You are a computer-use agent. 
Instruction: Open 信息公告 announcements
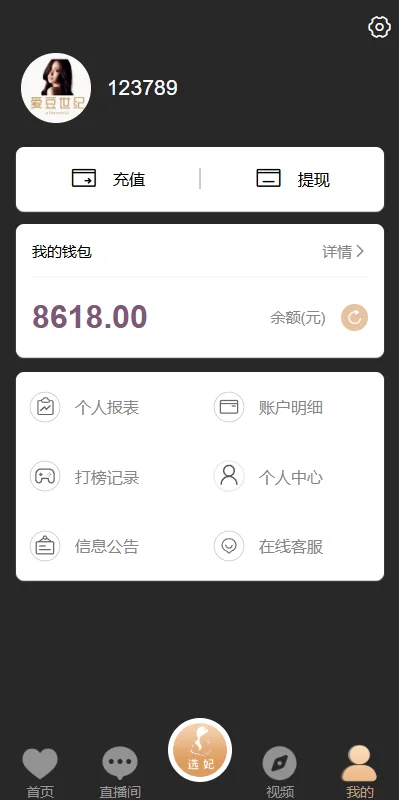coord(85,546)
